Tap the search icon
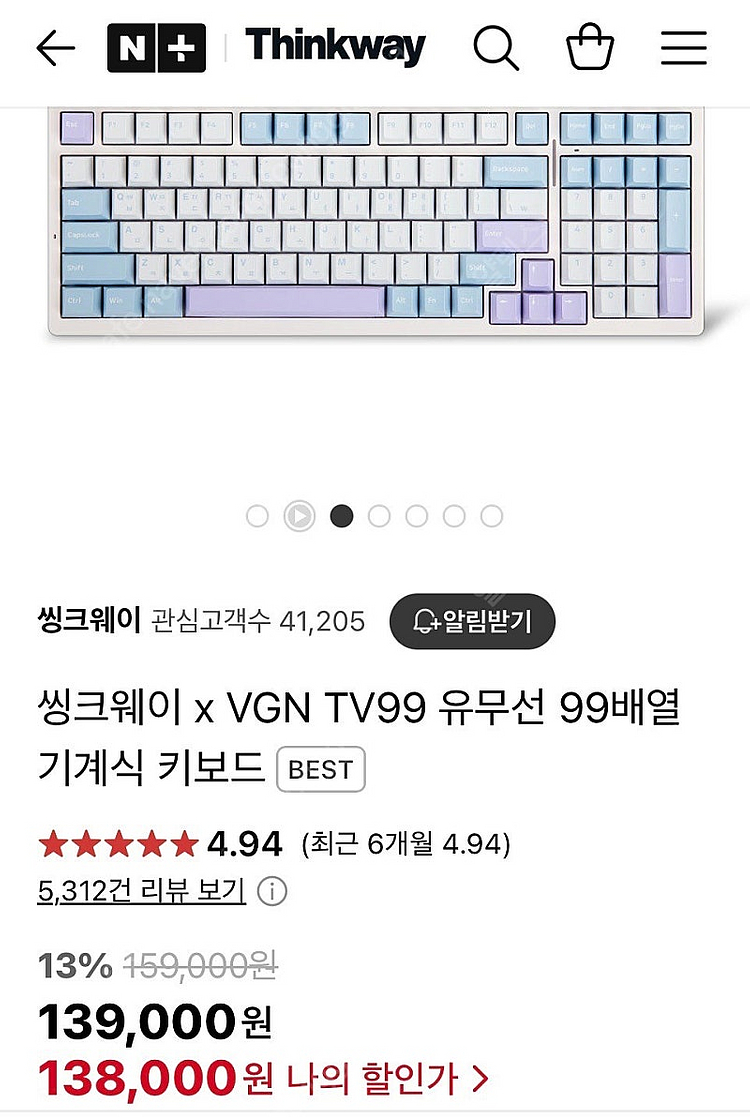The image size is (750, 1117). [x=497, y=48]
